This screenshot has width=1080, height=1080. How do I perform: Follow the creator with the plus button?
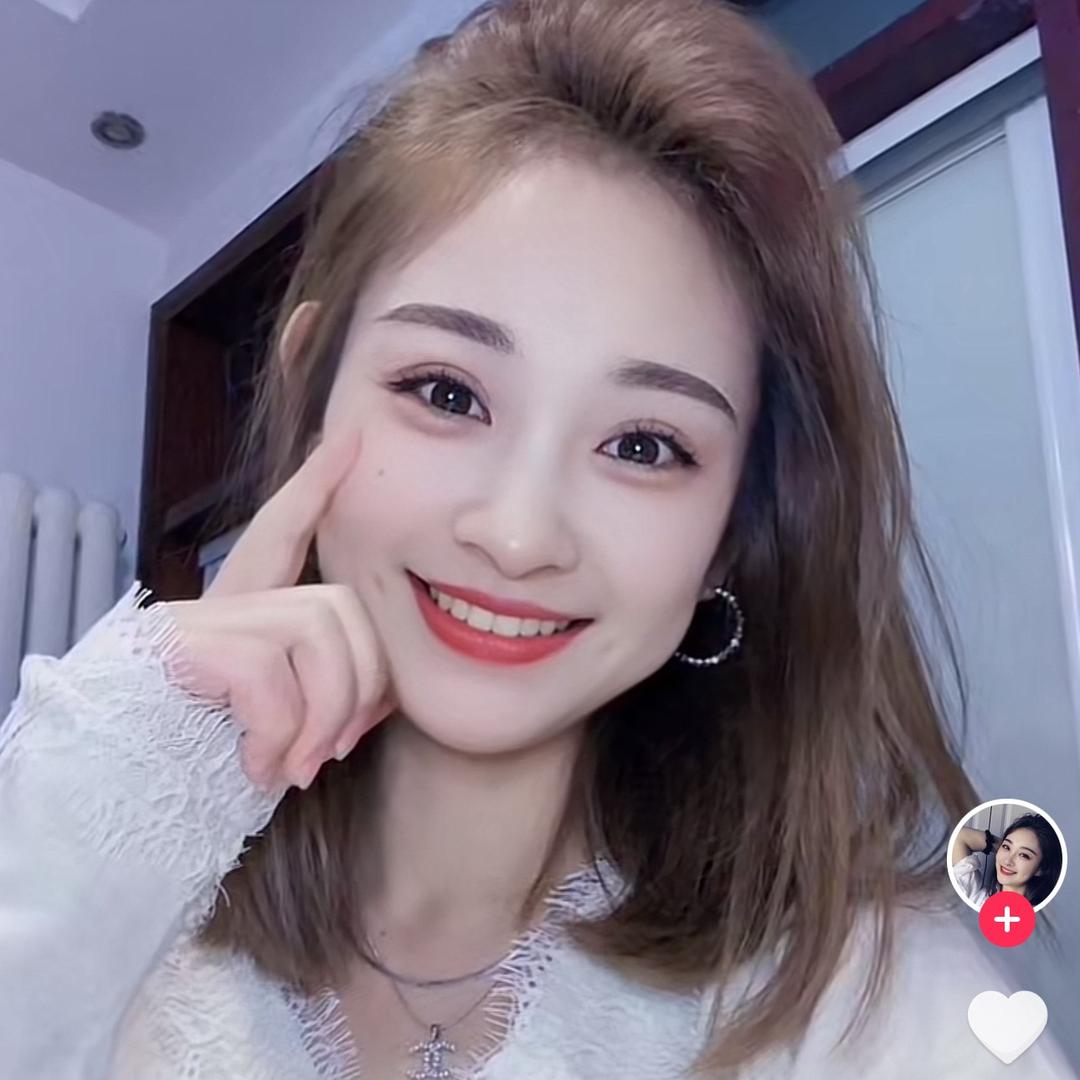tap(1006, 919)
